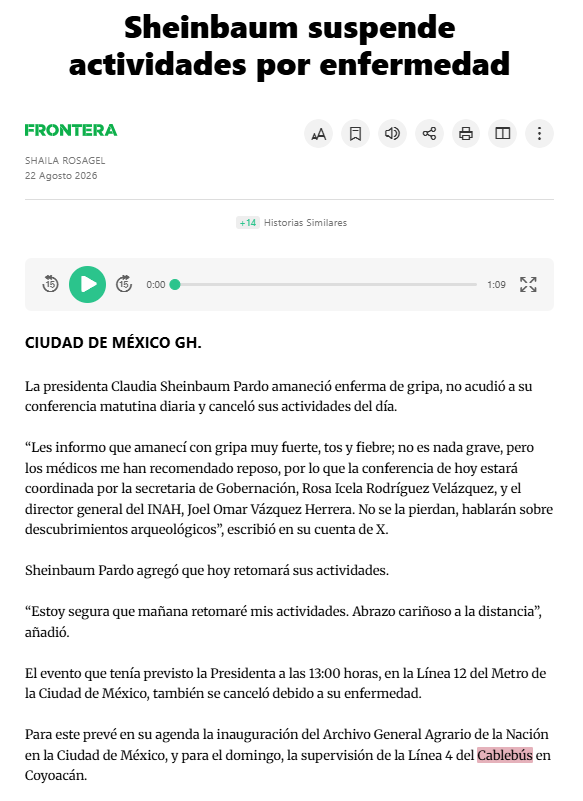The width and height of the screenshot is (583, 801).
Task: Open the +14 Historias Similares link
Action: click(291, 223)
